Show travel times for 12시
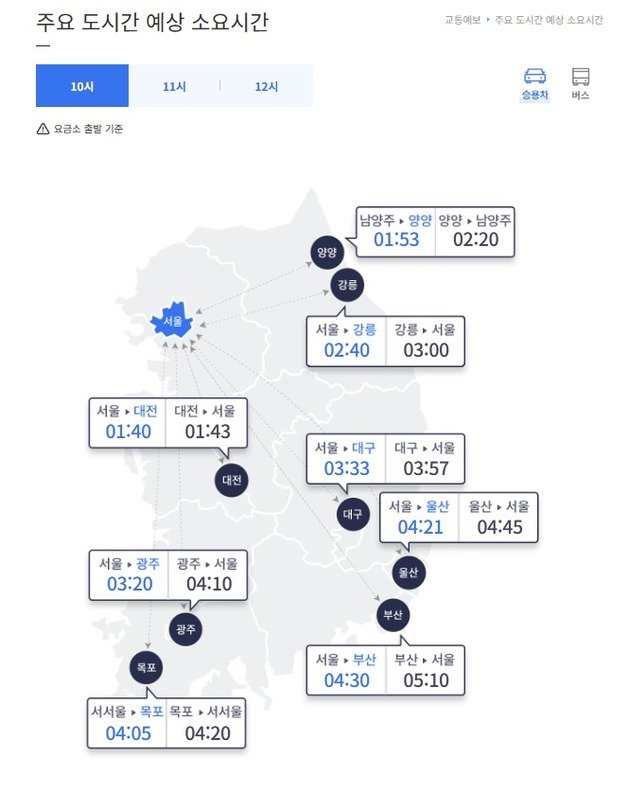Viewport: 628px width, 793px height. pyautogui.click(x=266, y=86)
